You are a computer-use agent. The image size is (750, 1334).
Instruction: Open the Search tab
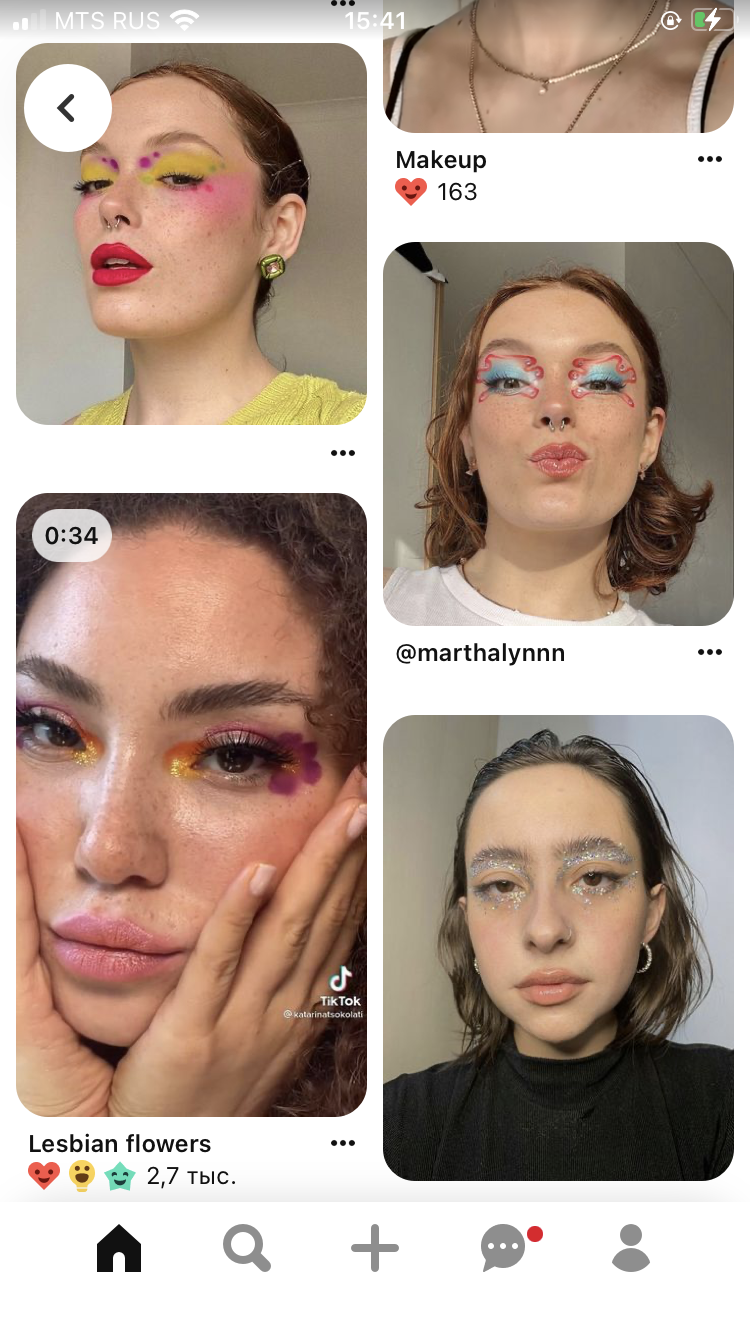(x=246, y=1248)
